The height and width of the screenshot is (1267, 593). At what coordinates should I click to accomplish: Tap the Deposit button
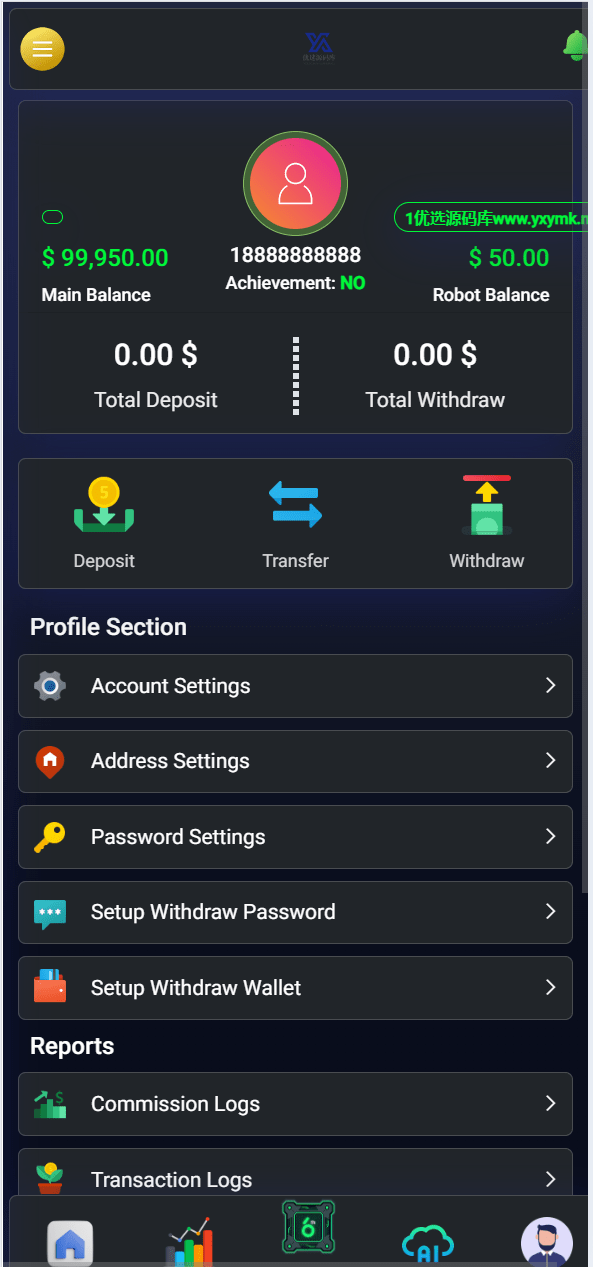pos(104,523)
